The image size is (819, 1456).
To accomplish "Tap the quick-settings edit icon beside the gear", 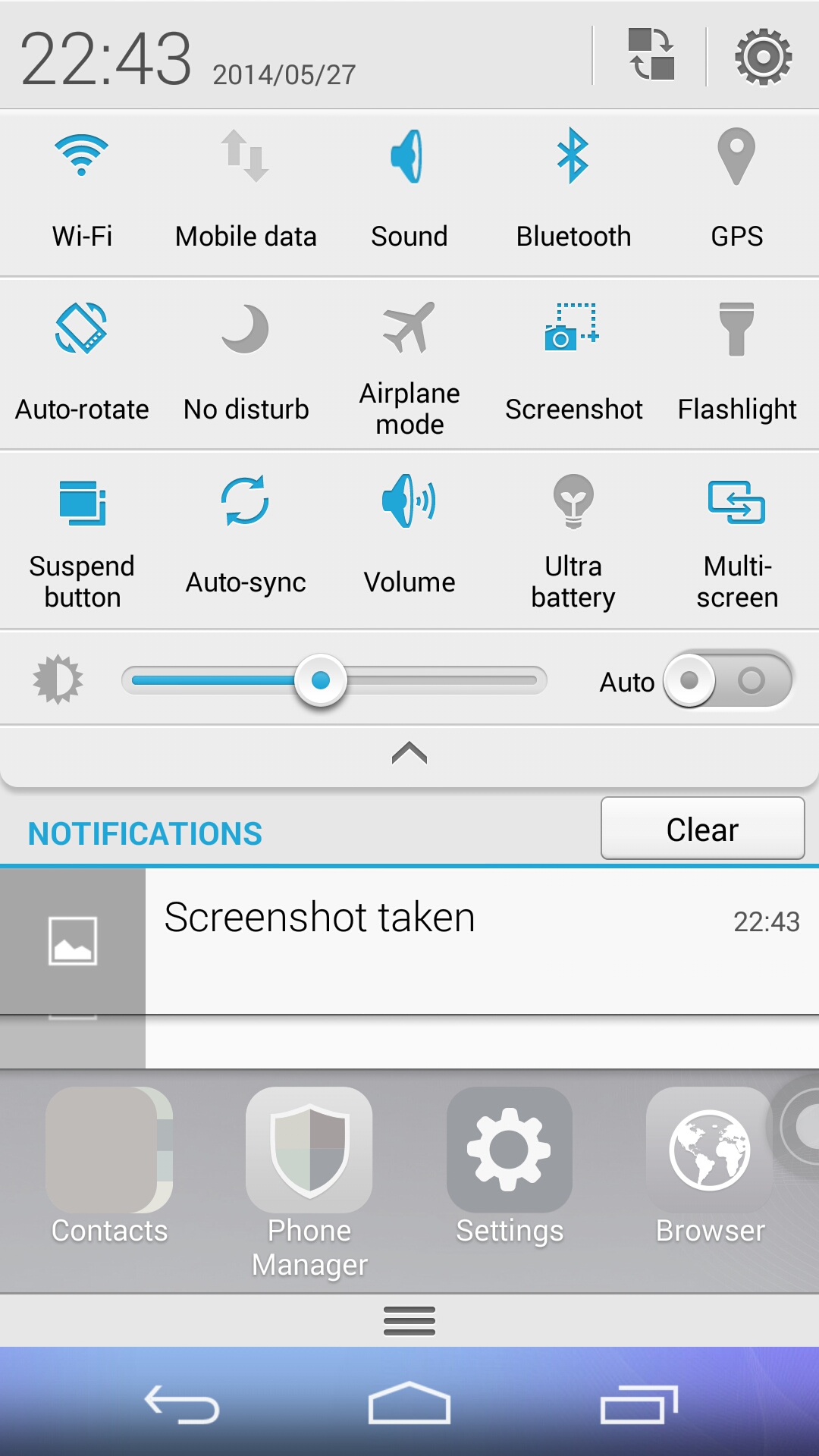I will 651,54.
